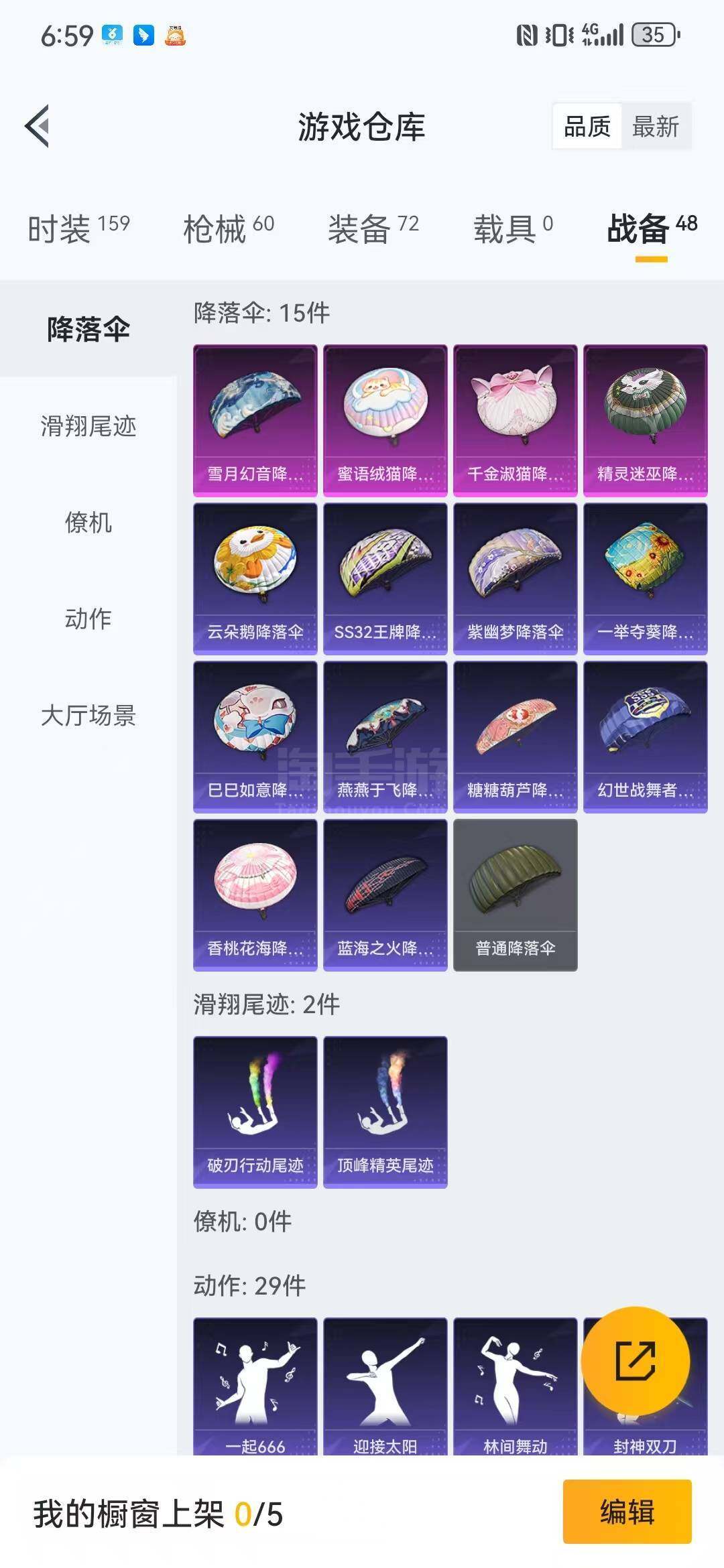View the 普通降落伞 item

click(515, 895)
